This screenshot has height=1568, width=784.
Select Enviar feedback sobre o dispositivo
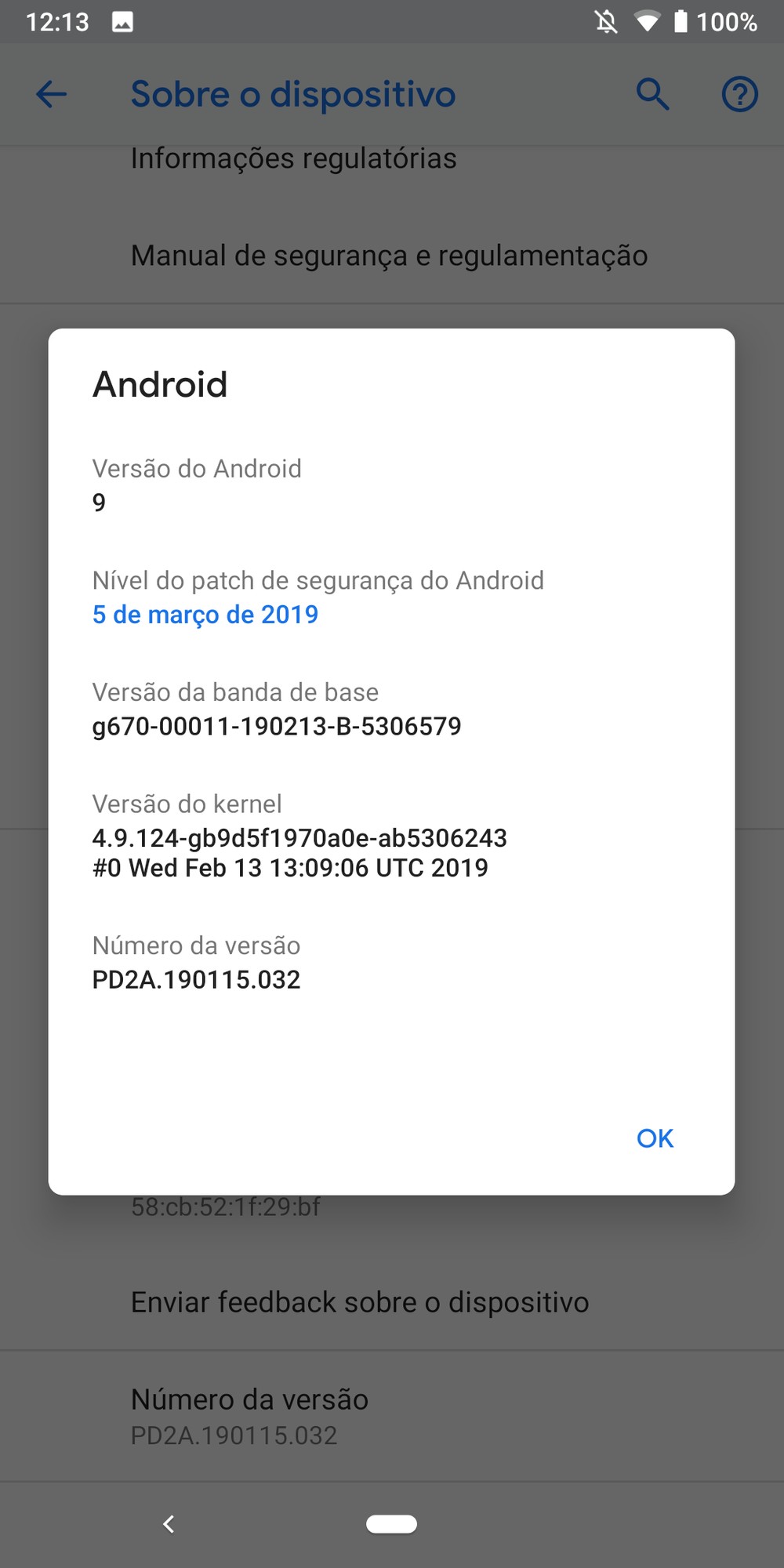[x=360, y=1302]
